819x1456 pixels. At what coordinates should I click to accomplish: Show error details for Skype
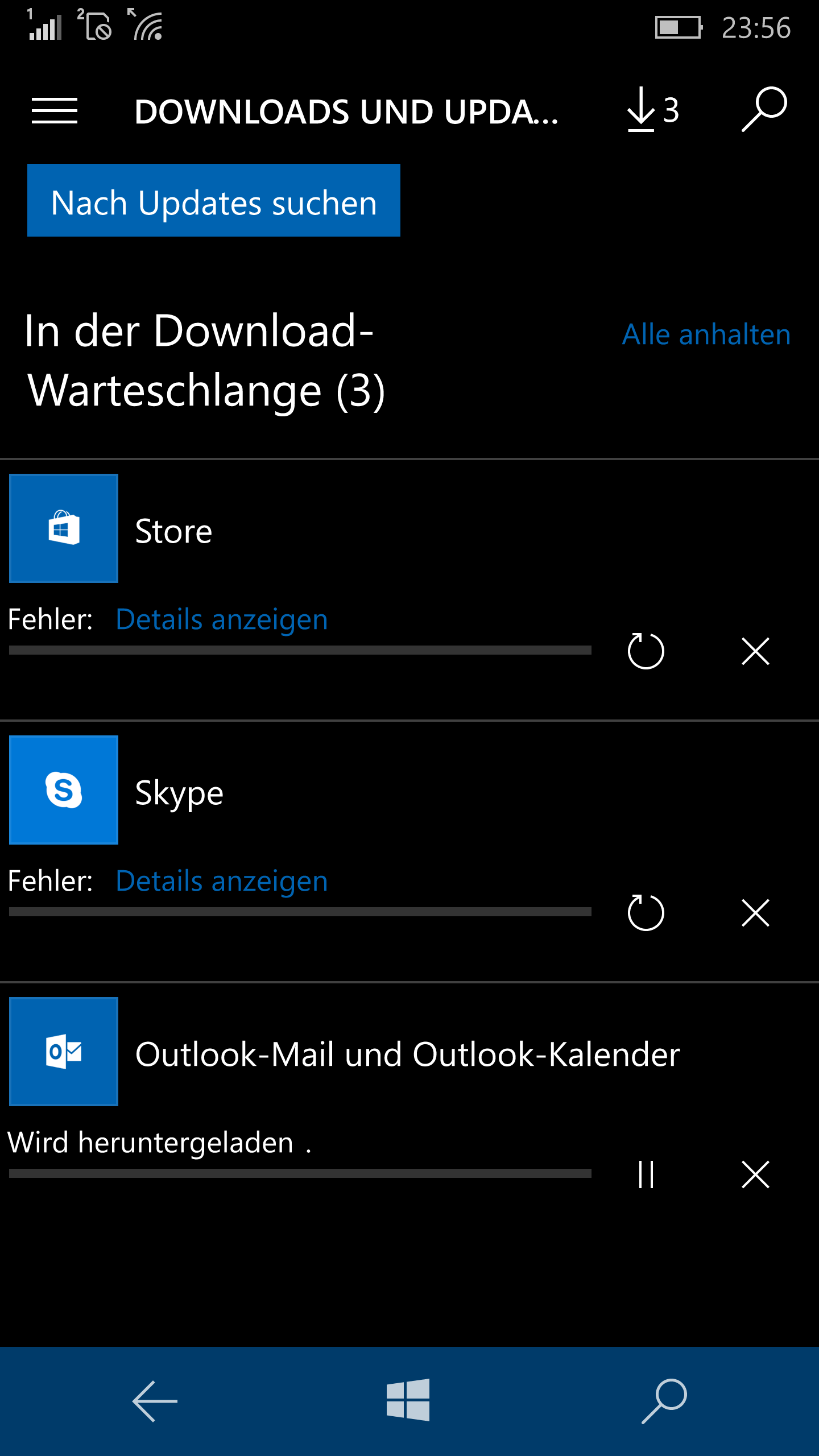click(x=222, y=881)
